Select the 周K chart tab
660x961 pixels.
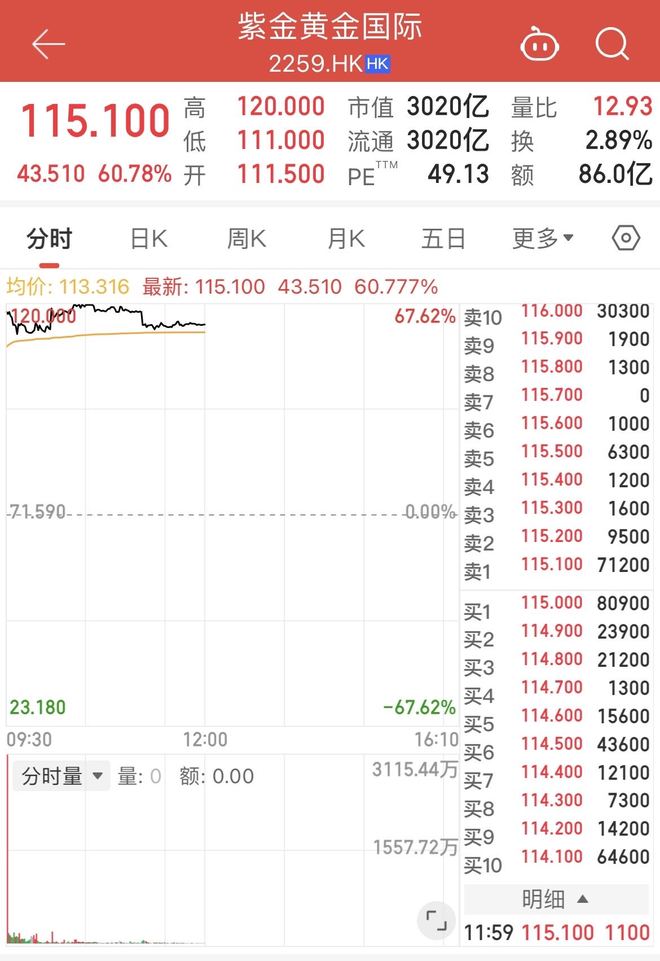[246, 238]
